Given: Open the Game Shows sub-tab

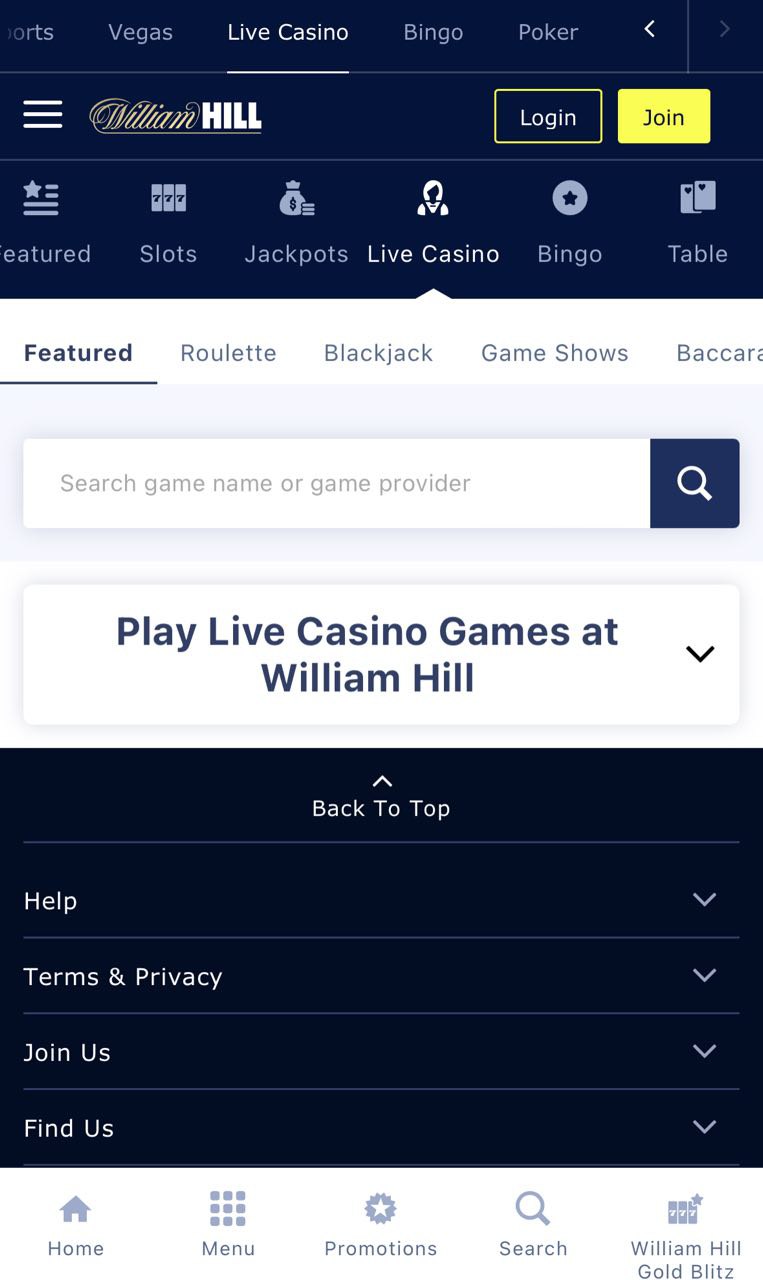Looking at the screenshot, I should pos(554,353).
